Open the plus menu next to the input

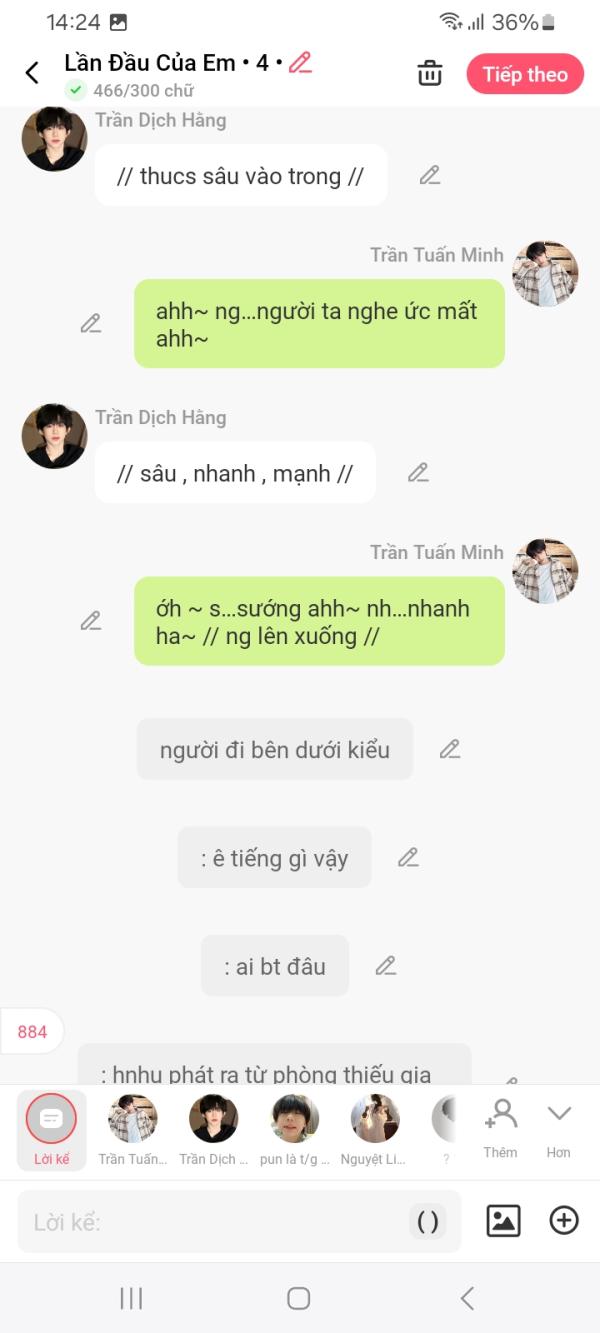pos(564,1220)
